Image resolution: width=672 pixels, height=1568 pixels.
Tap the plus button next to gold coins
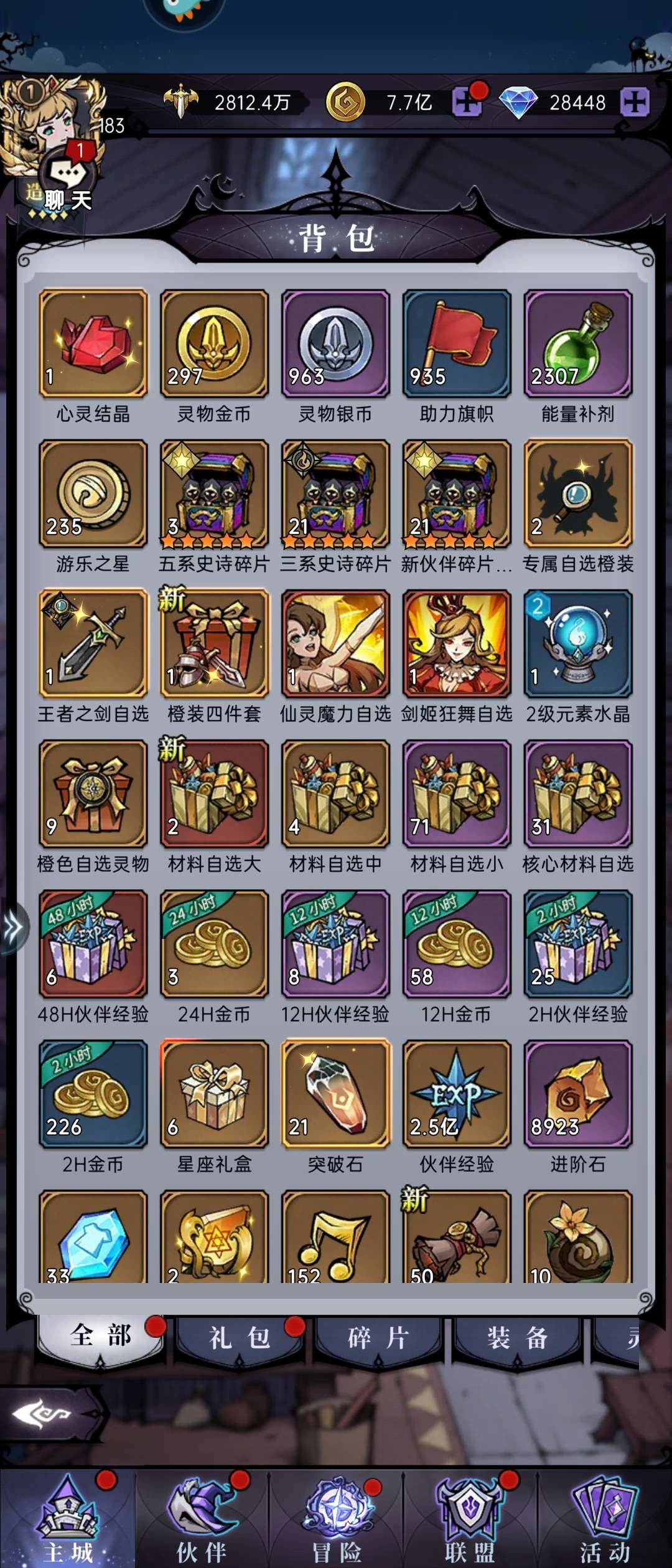(x=466, y=102)
